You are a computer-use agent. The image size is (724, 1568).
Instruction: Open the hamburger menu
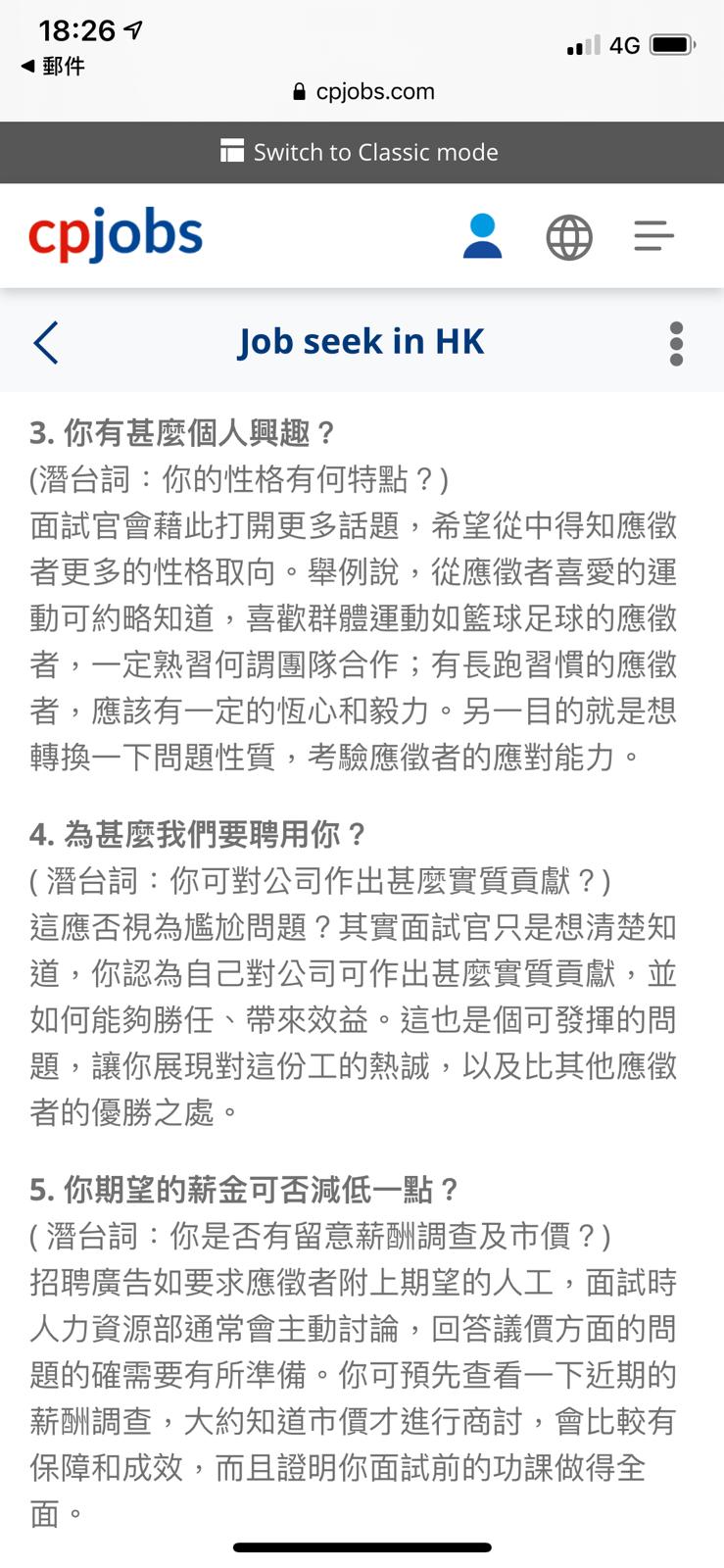pos(653,236)
